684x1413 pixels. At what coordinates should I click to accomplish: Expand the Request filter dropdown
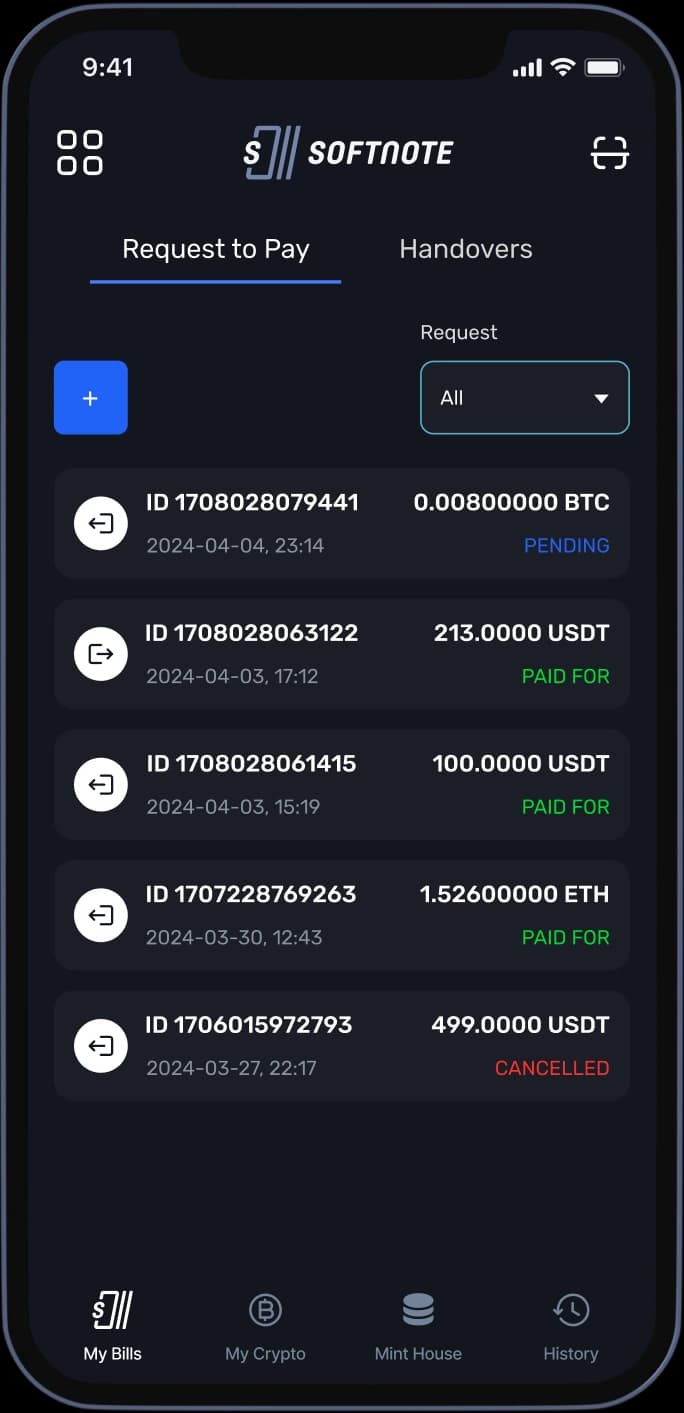524,398
